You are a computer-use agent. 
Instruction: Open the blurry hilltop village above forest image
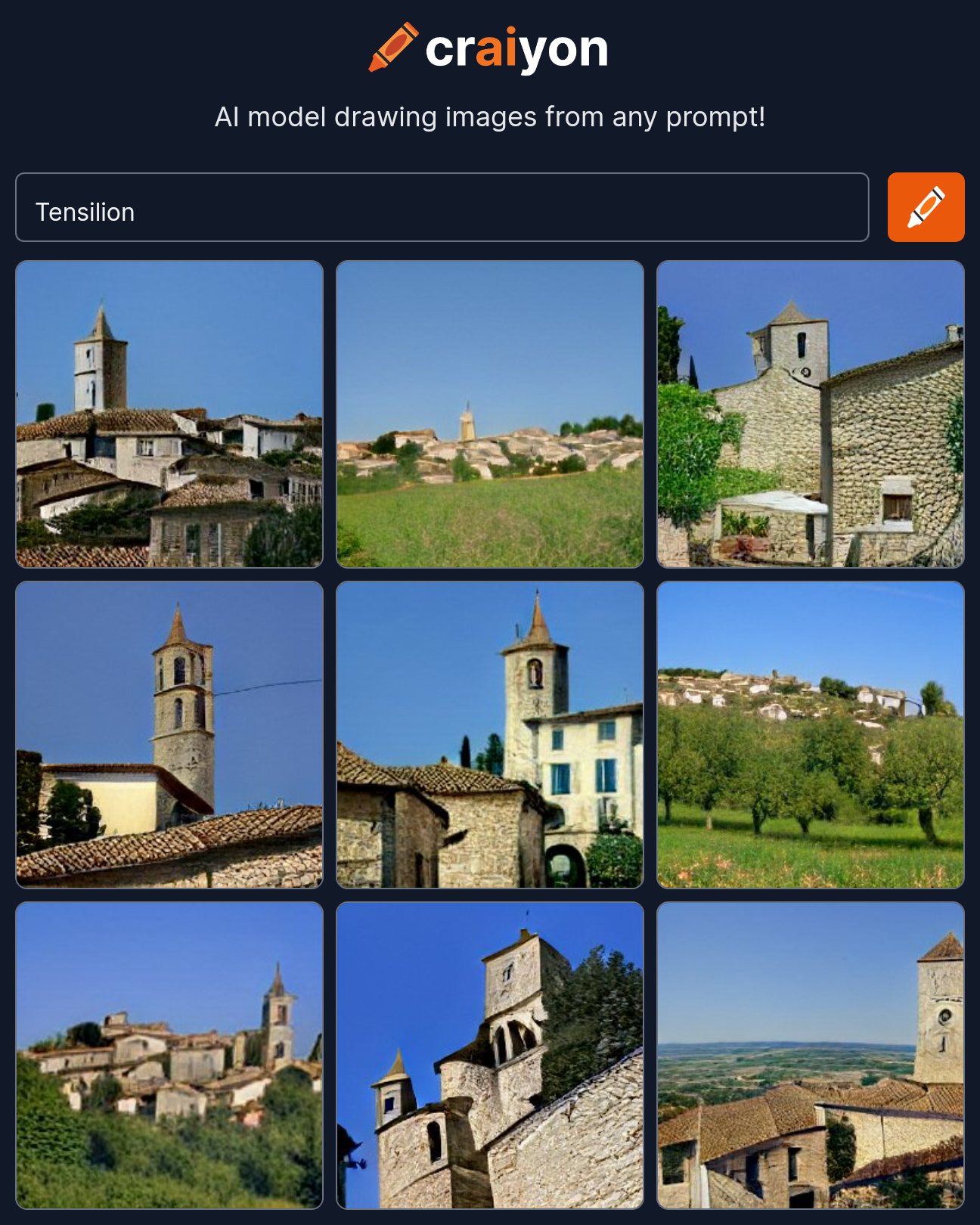(169, 1056)
